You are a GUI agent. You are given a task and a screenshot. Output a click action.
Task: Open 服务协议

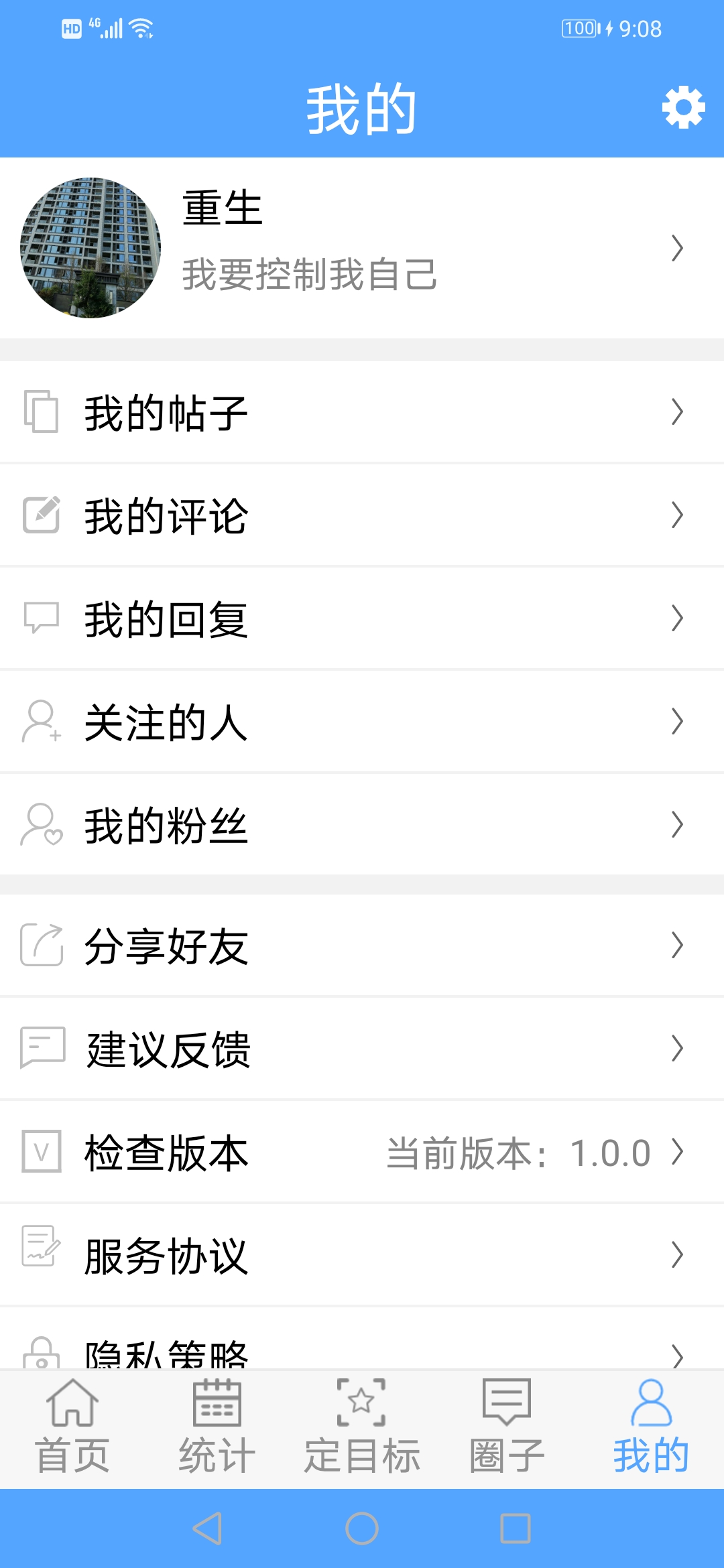point(362,1255)
